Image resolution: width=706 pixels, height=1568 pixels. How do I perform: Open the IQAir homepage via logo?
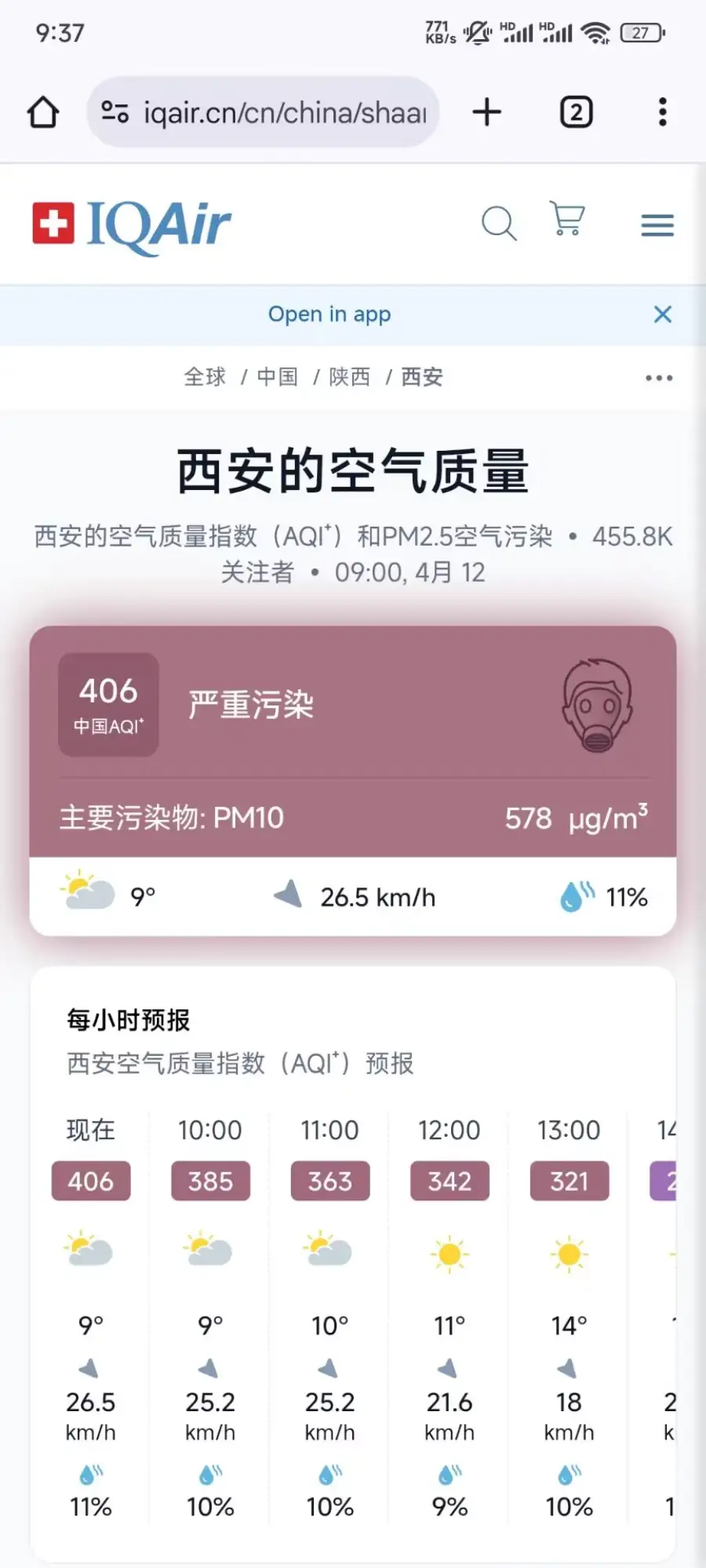[x=132, y=225]
